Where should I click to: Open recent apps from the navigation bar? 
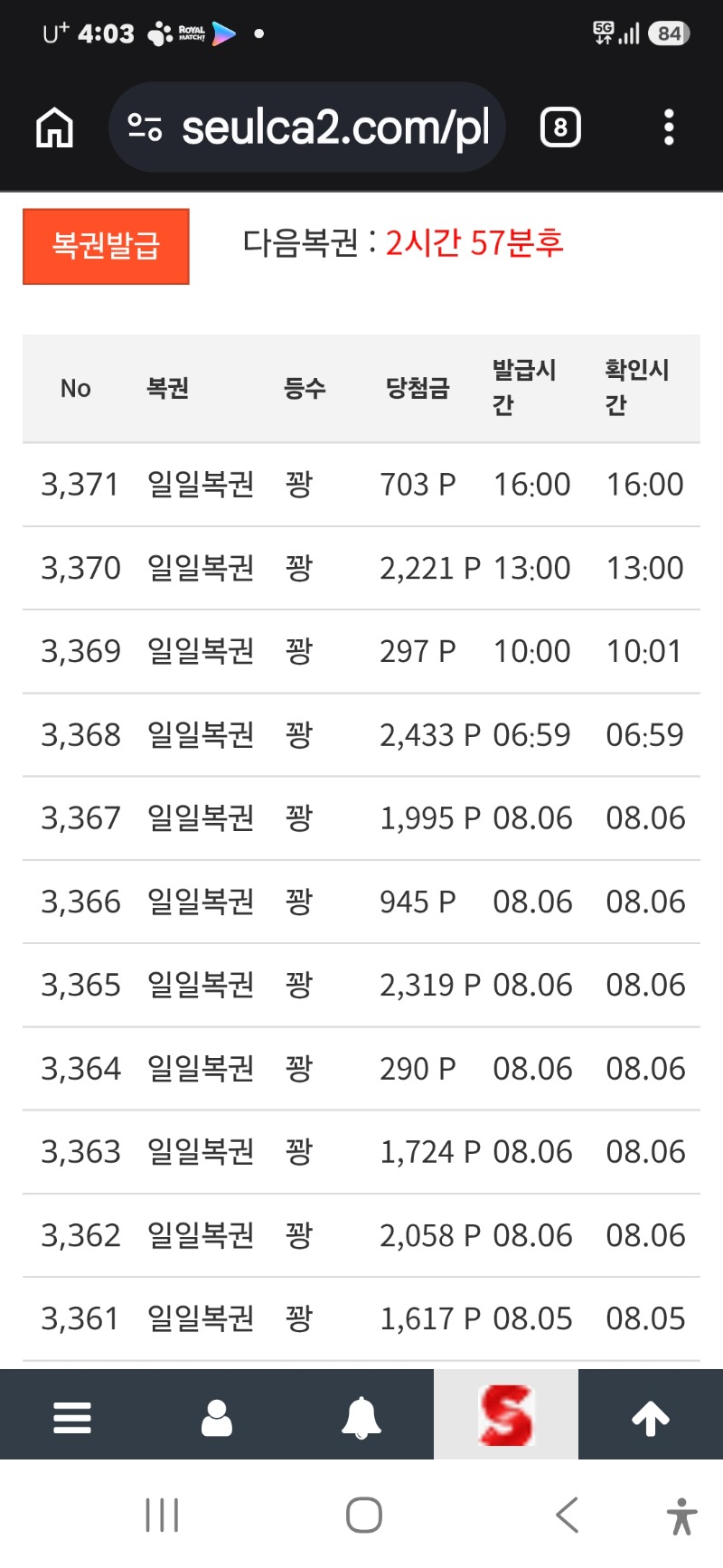[163, 1515]
